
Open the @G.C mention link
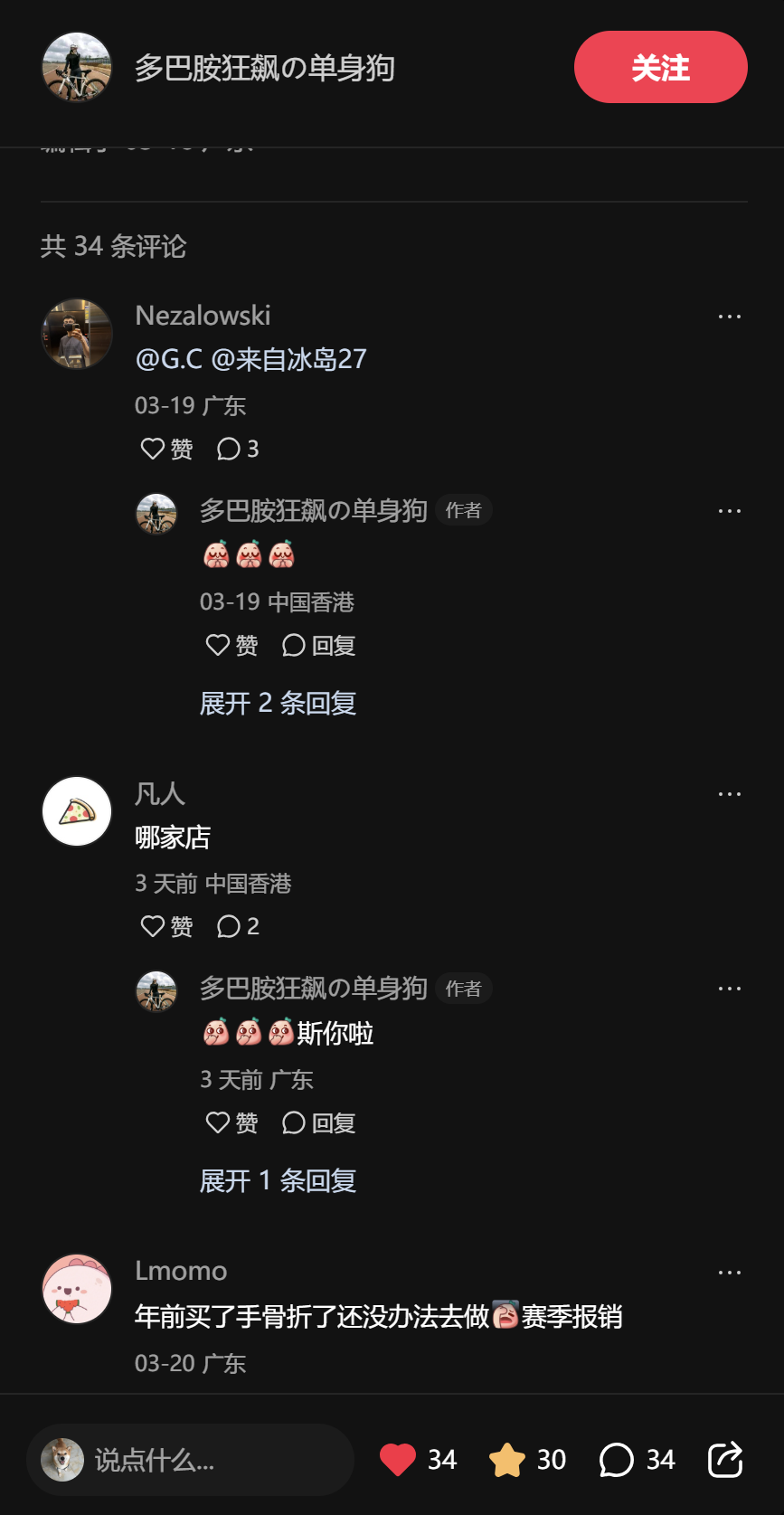pyautogui.click(x=168, y=359)
